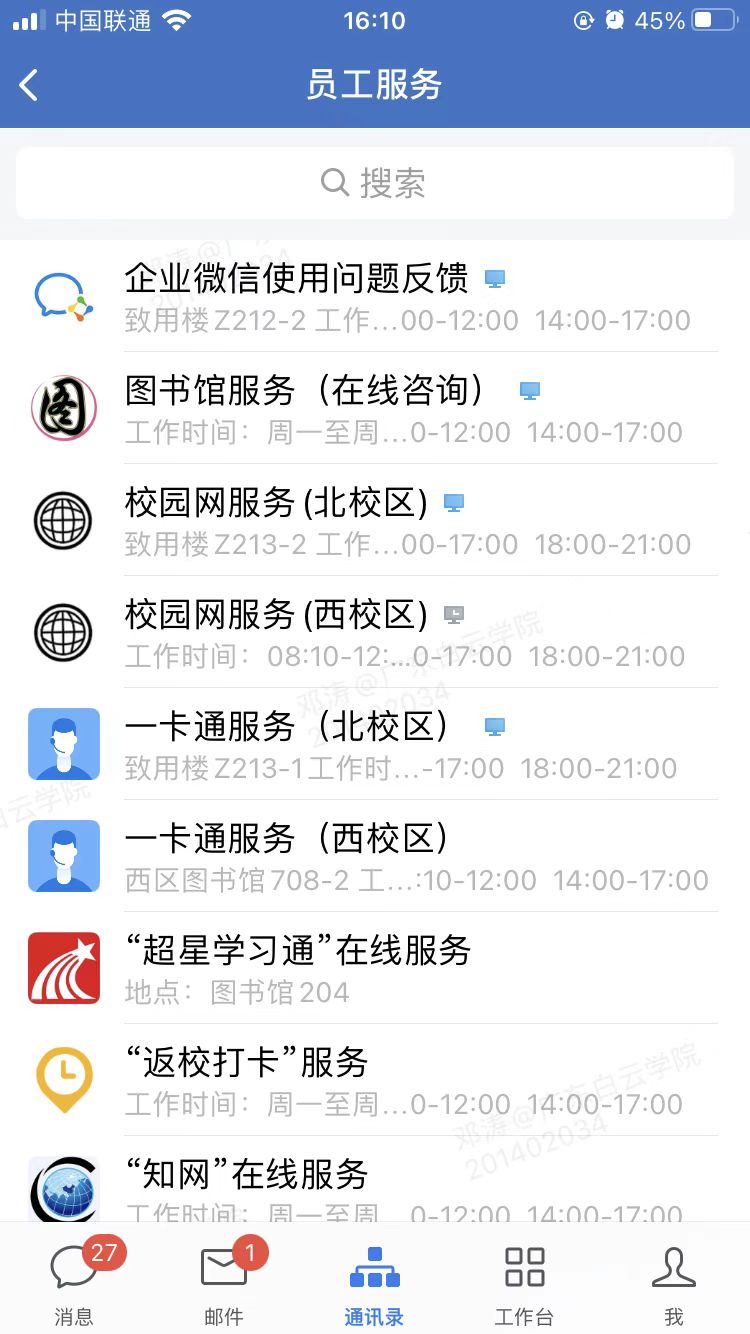Go back from 员工服务 page

coord(29,85)
